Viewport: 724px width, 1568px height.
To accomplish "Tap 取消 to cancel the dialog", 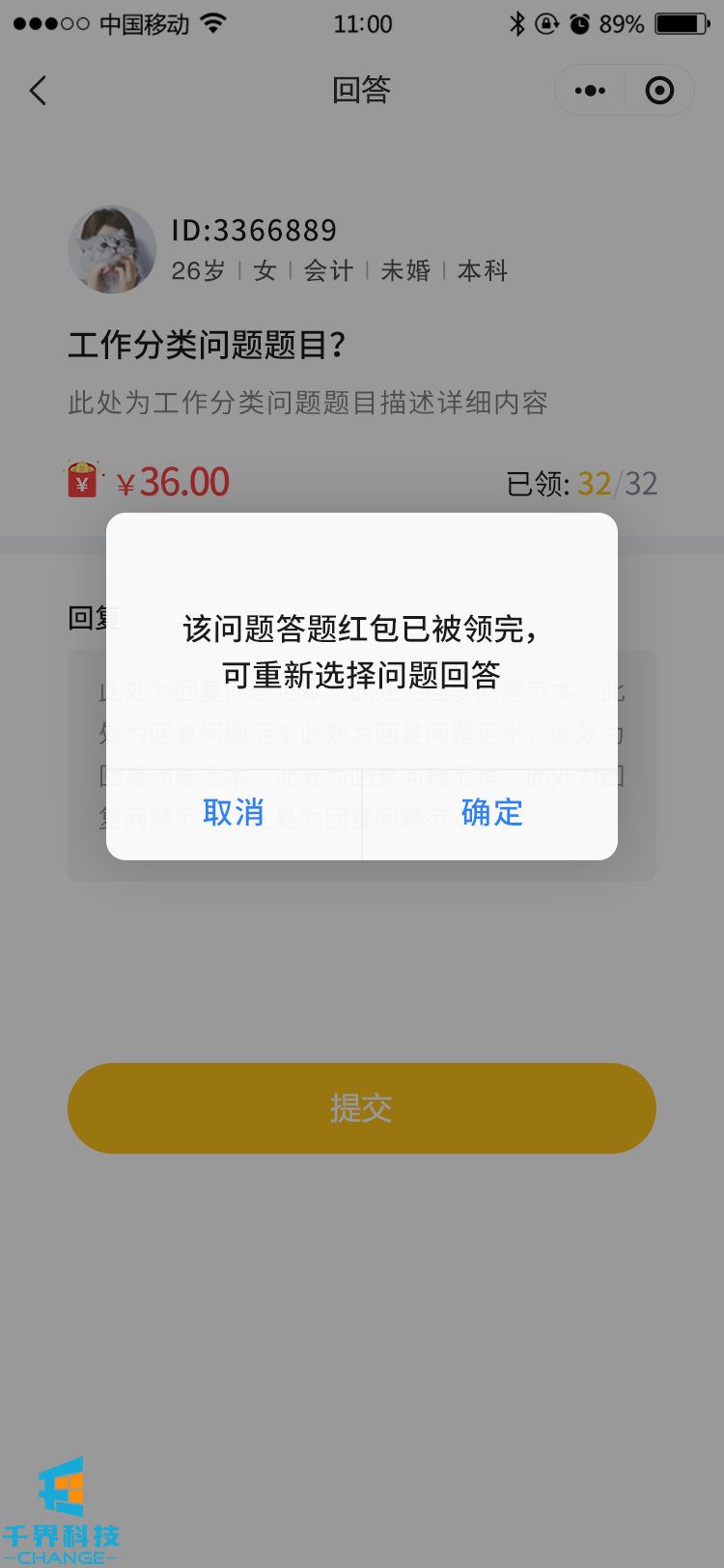I will (x=234, y=813).
